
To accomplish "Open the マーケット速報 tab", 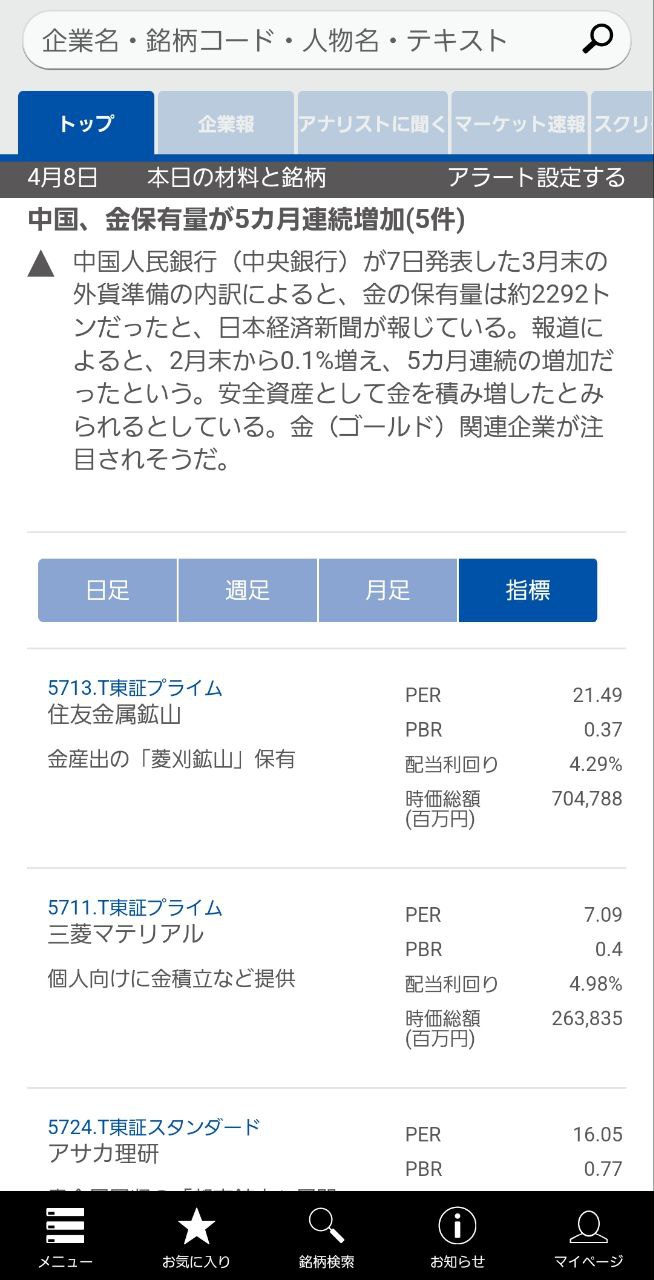I will coord(519,124).
